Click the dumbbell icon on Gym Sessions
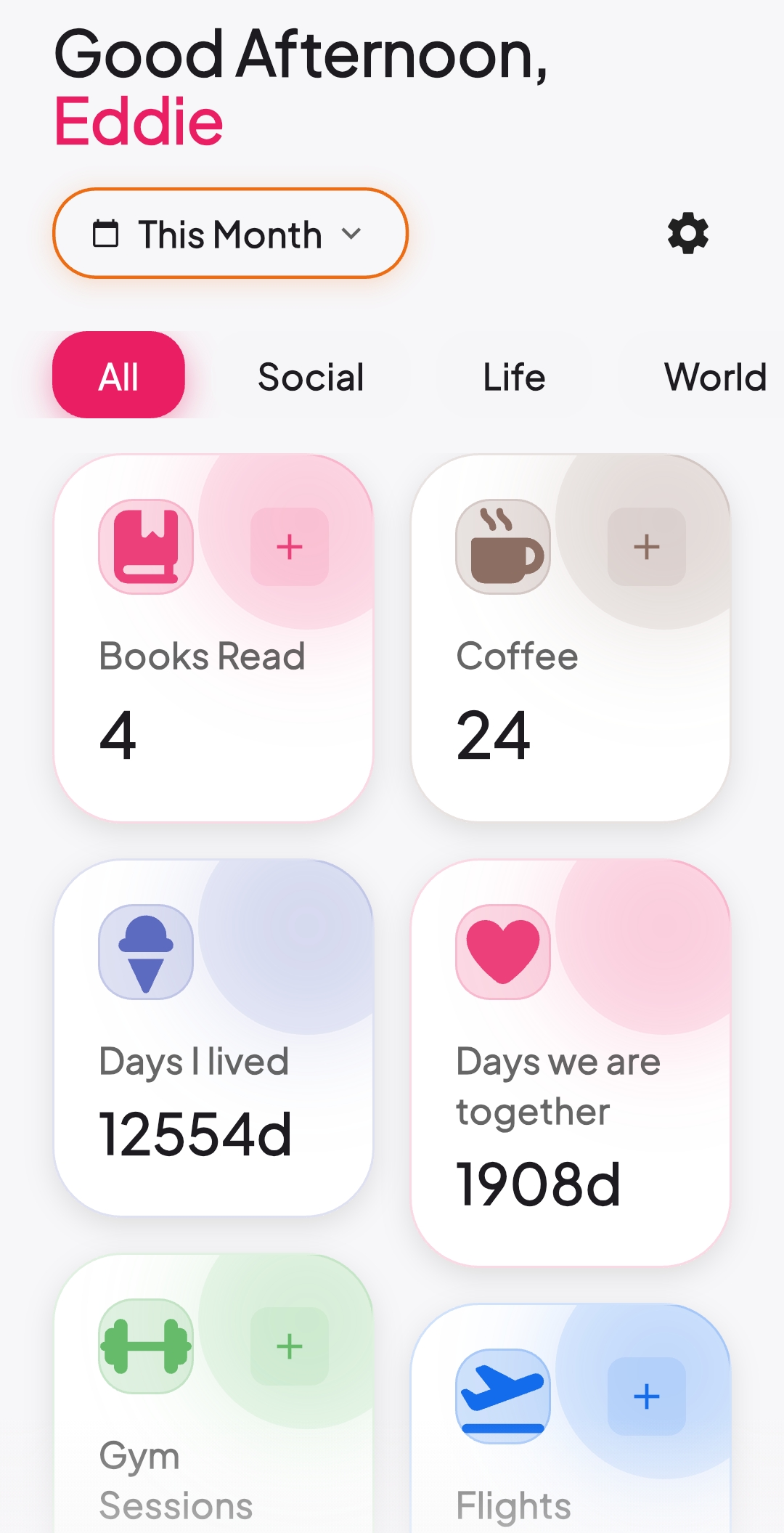Image resolution: width=784 pixels, height=1533 pixels. 144,1346
